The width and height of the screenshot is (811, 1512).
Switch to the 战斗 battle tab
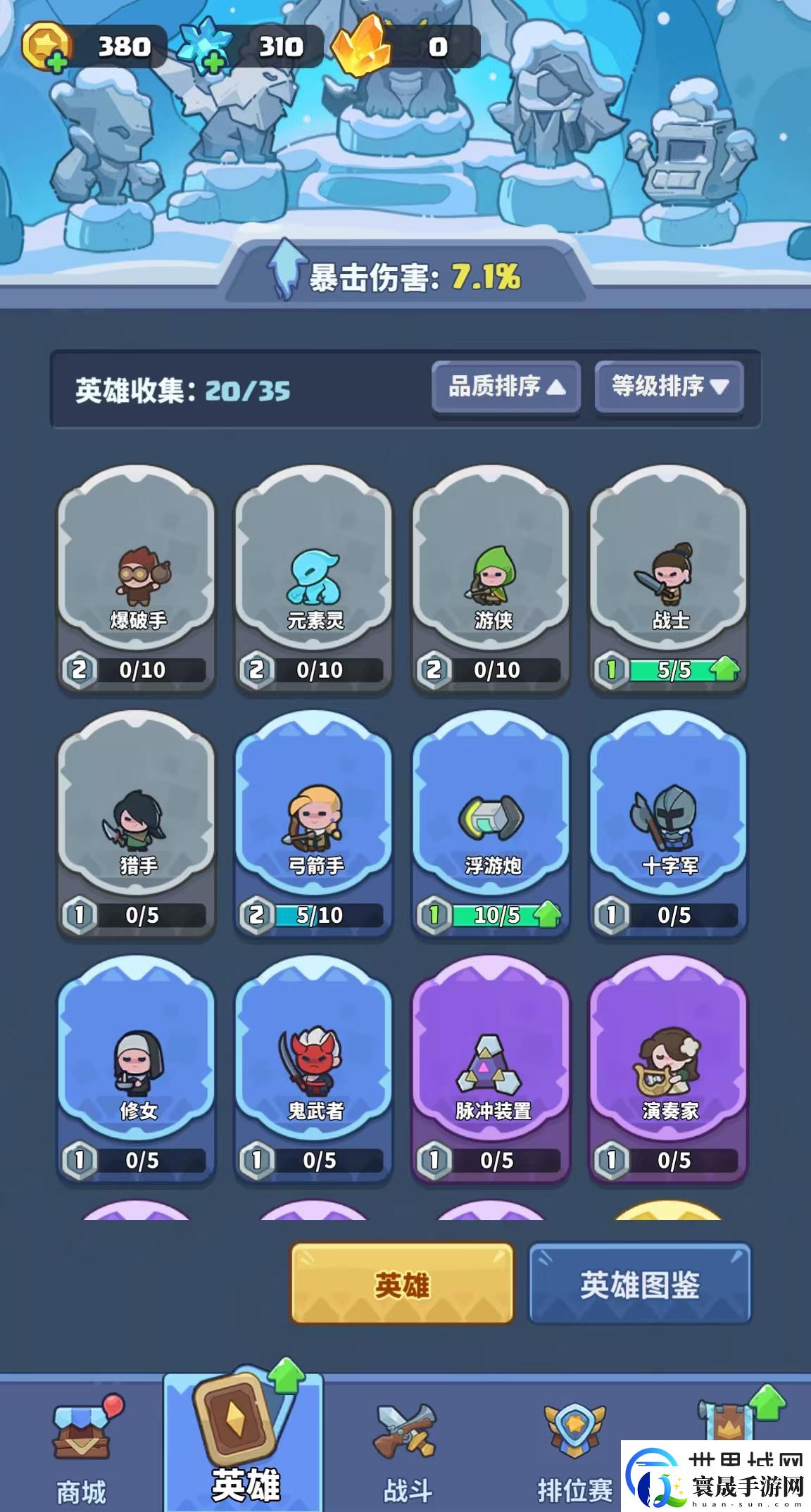coord(407,1450)
